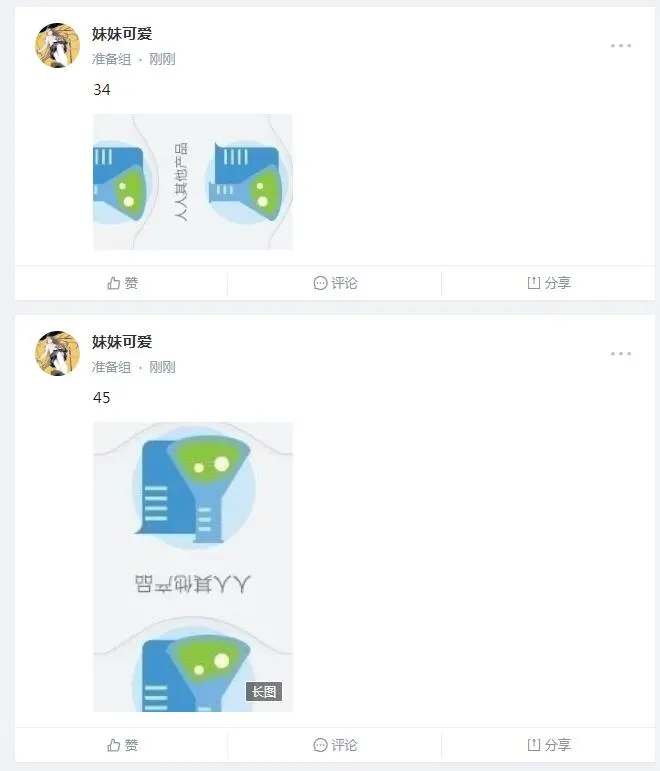This screenshot has height=771, width=660.
Task: Open the overflow menu on post 45
Action: tap(621, 354)
